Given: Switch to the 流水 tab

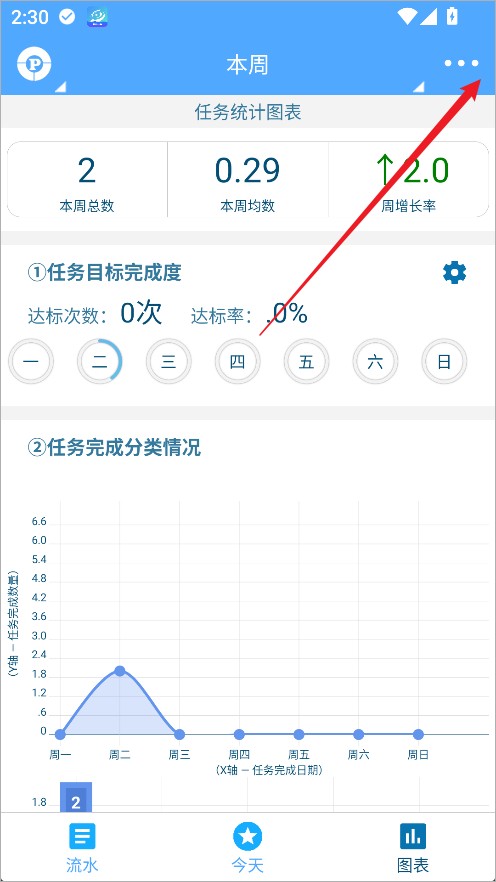Looking at the screenshot, I should click(x=82, y=848).
